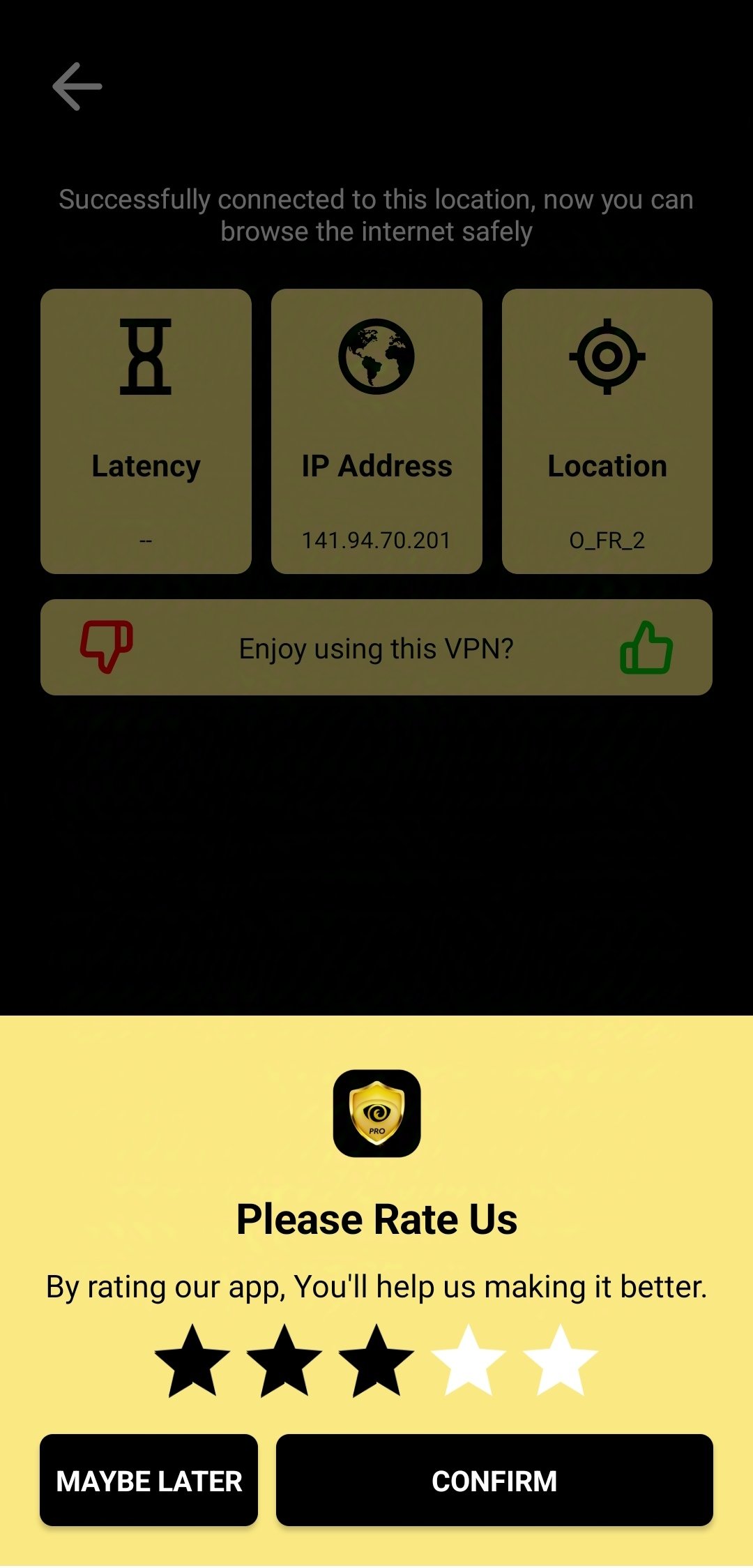
Task: Rate the app one star
Action: [192, 1362]
